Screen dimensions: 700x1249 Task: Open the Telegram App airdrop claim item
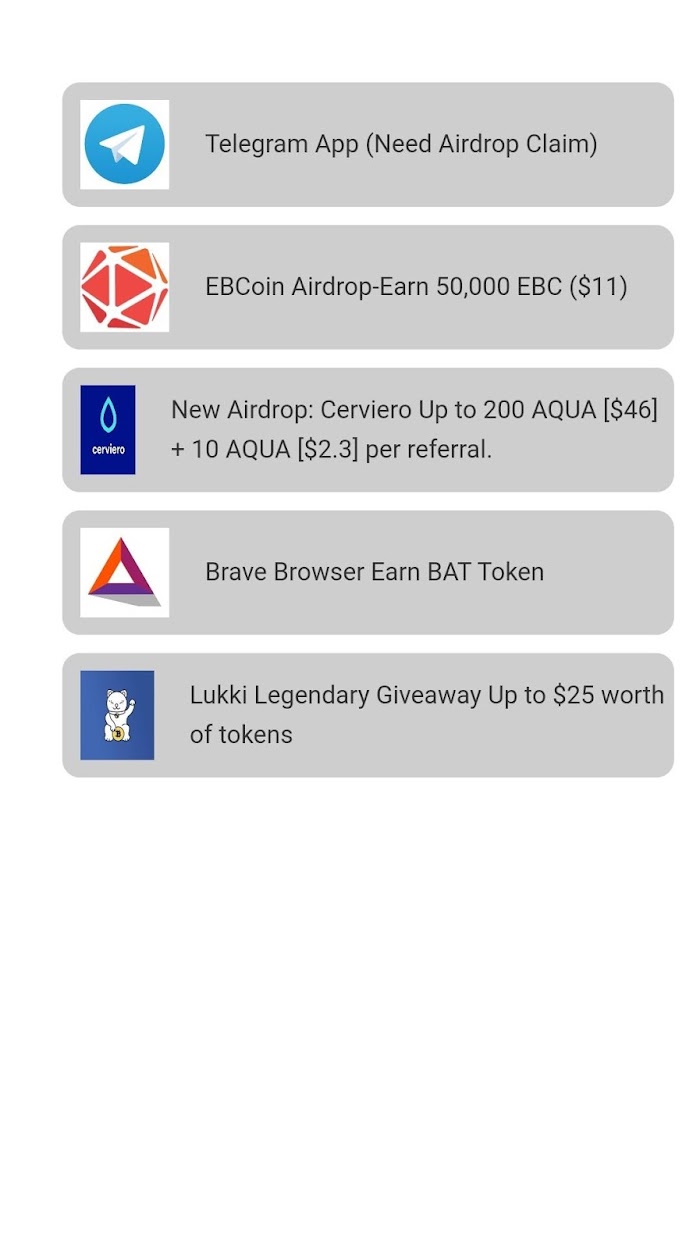pyautogui.click(x=368, y=144)
